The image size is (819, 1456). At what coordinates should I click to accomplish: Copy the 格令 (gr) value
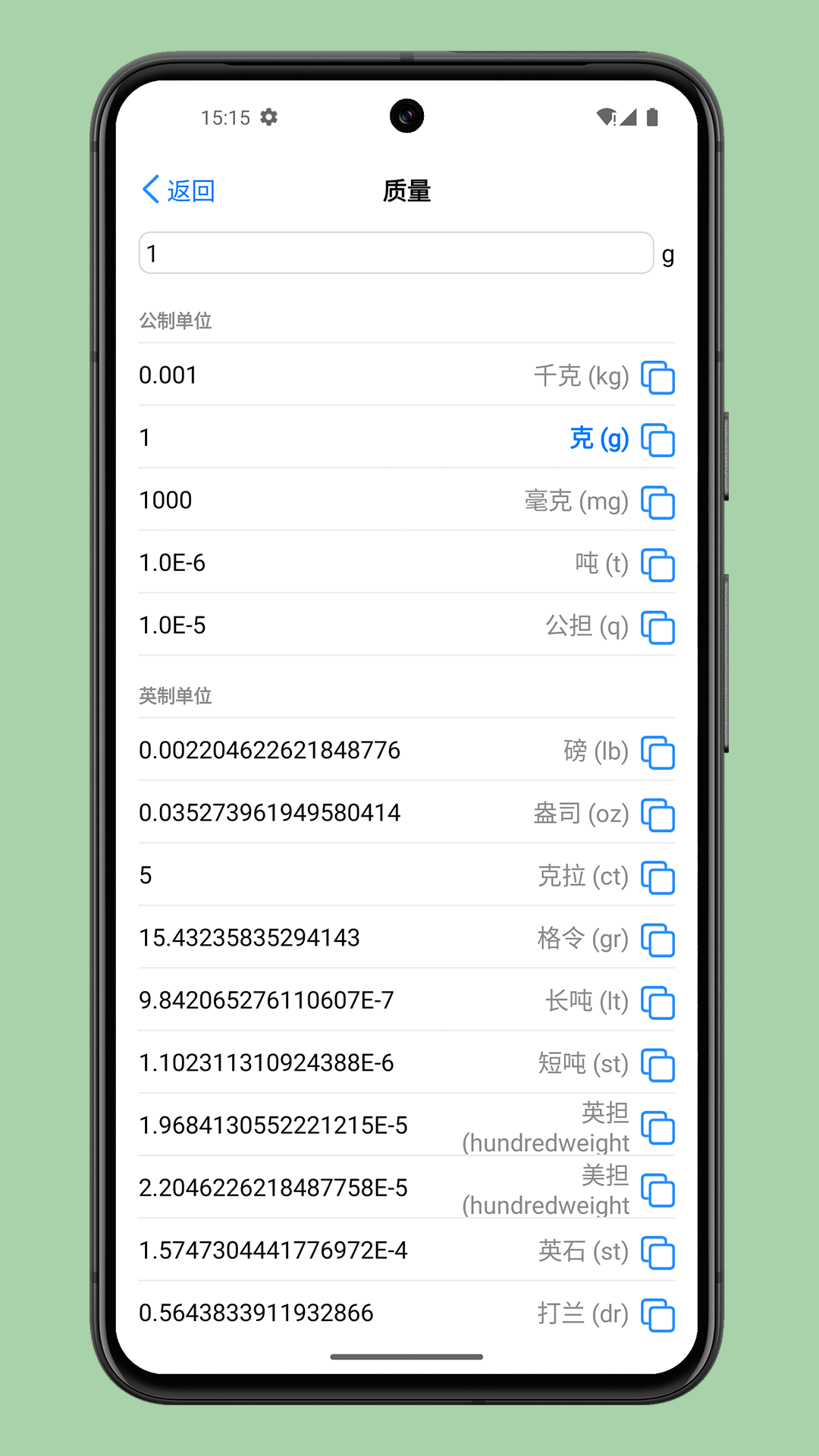tap(657, 940)
